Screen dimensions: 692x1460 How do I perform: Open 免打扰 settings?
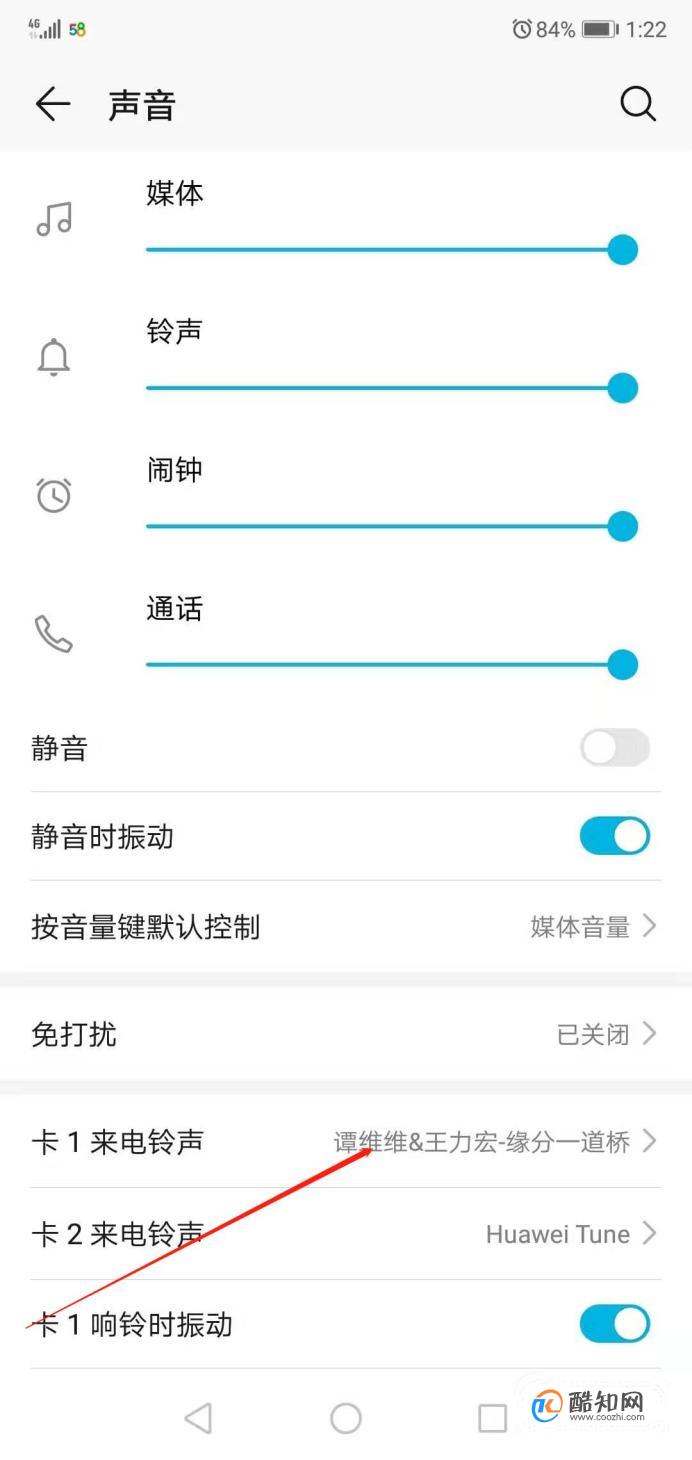pos(346,1034)
